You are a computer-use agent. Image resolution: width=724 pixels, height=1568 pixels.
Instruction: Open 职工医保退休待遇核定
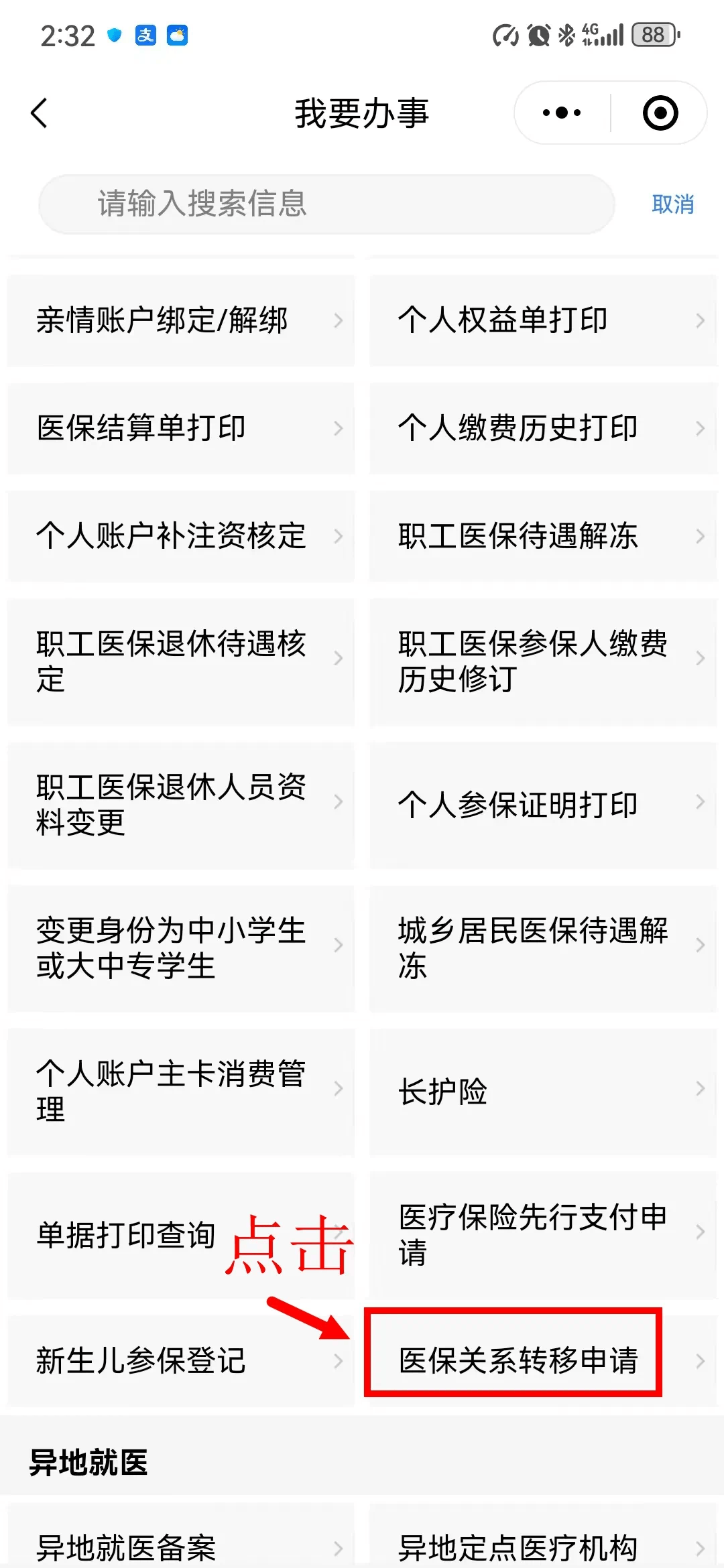(x=181, y=661)
